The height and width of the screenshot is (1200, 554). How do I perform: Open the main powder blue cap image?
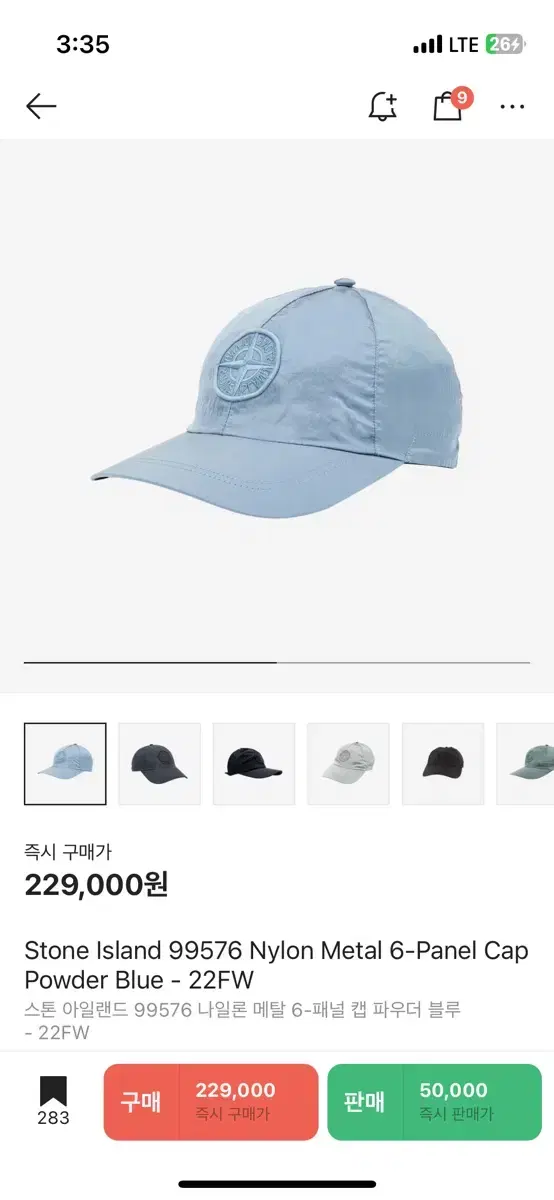277,400
